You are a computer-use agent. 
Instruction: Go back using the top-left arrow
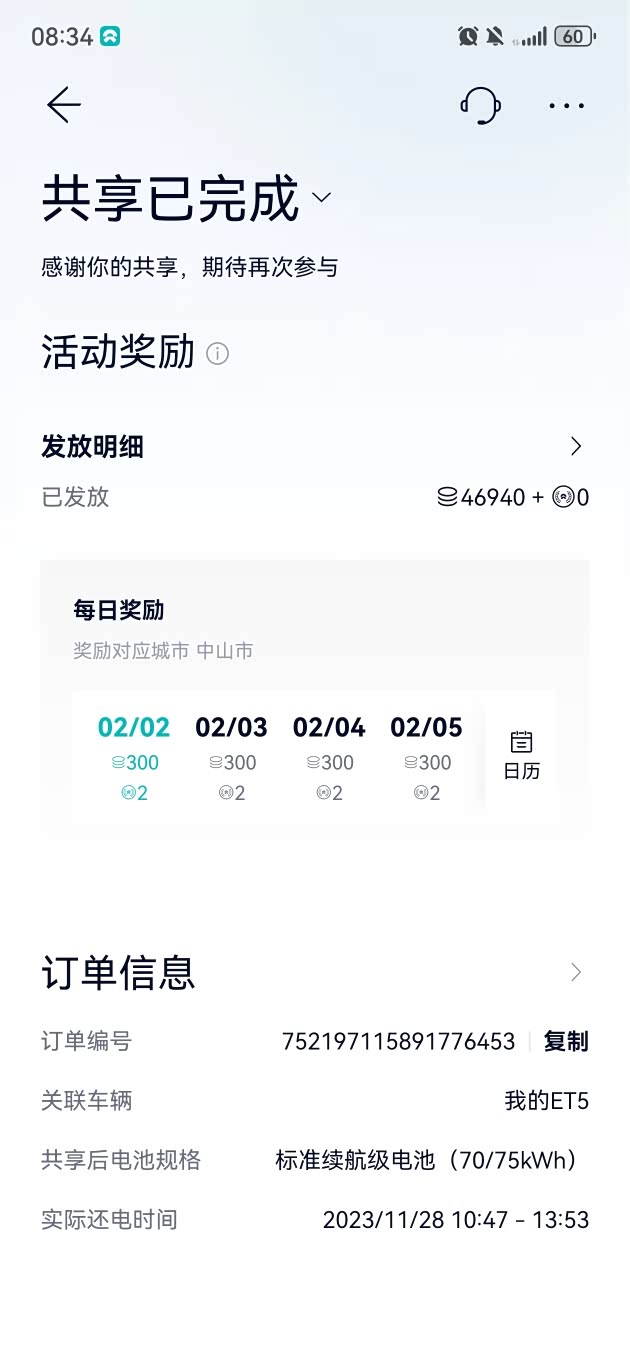pyautogui.click(x=63, y=105)
